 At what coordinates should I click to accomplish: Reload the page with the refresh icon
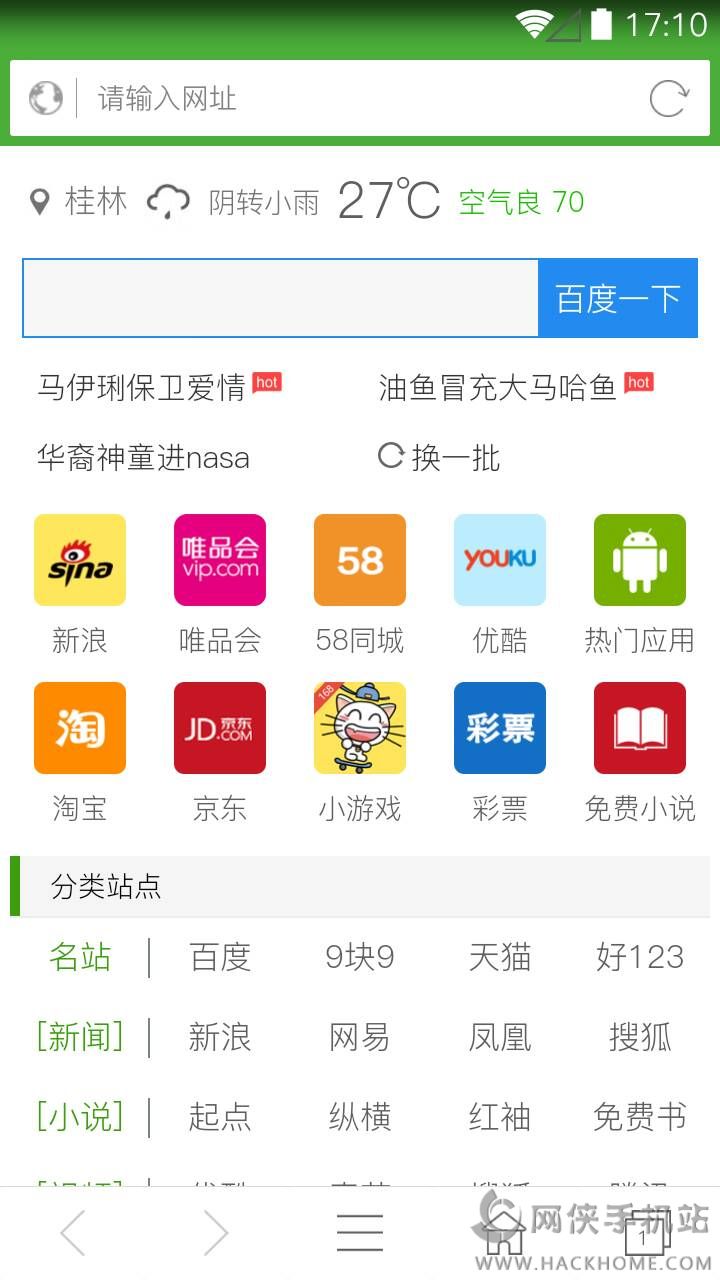668,98
